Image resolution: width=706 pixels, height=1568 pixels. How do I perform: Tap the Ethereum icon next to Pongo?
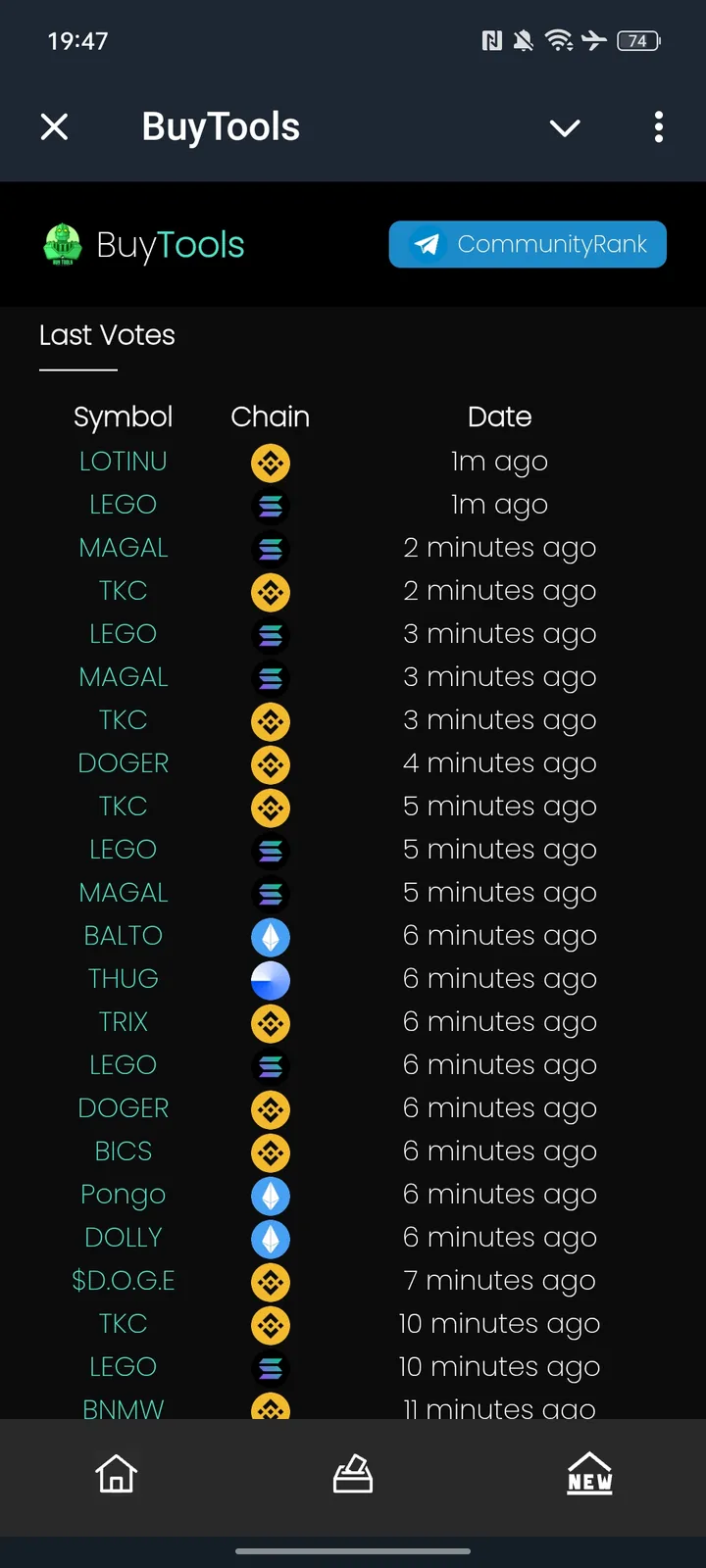pyautogui.click(x=271, y=1196)
